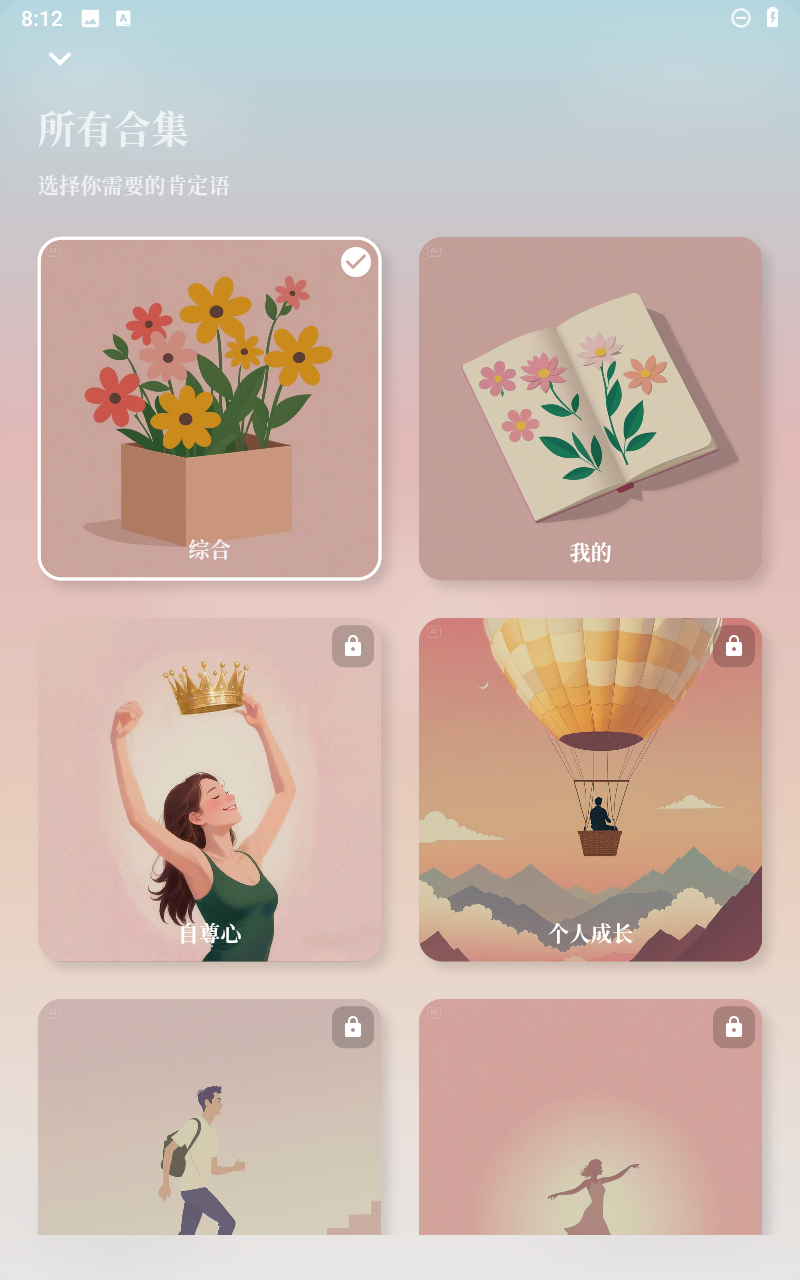Open the locked card with the dancing woman
This screenshot has width=800, height=1280.
pyautogui.click(x=590, y=1120)
